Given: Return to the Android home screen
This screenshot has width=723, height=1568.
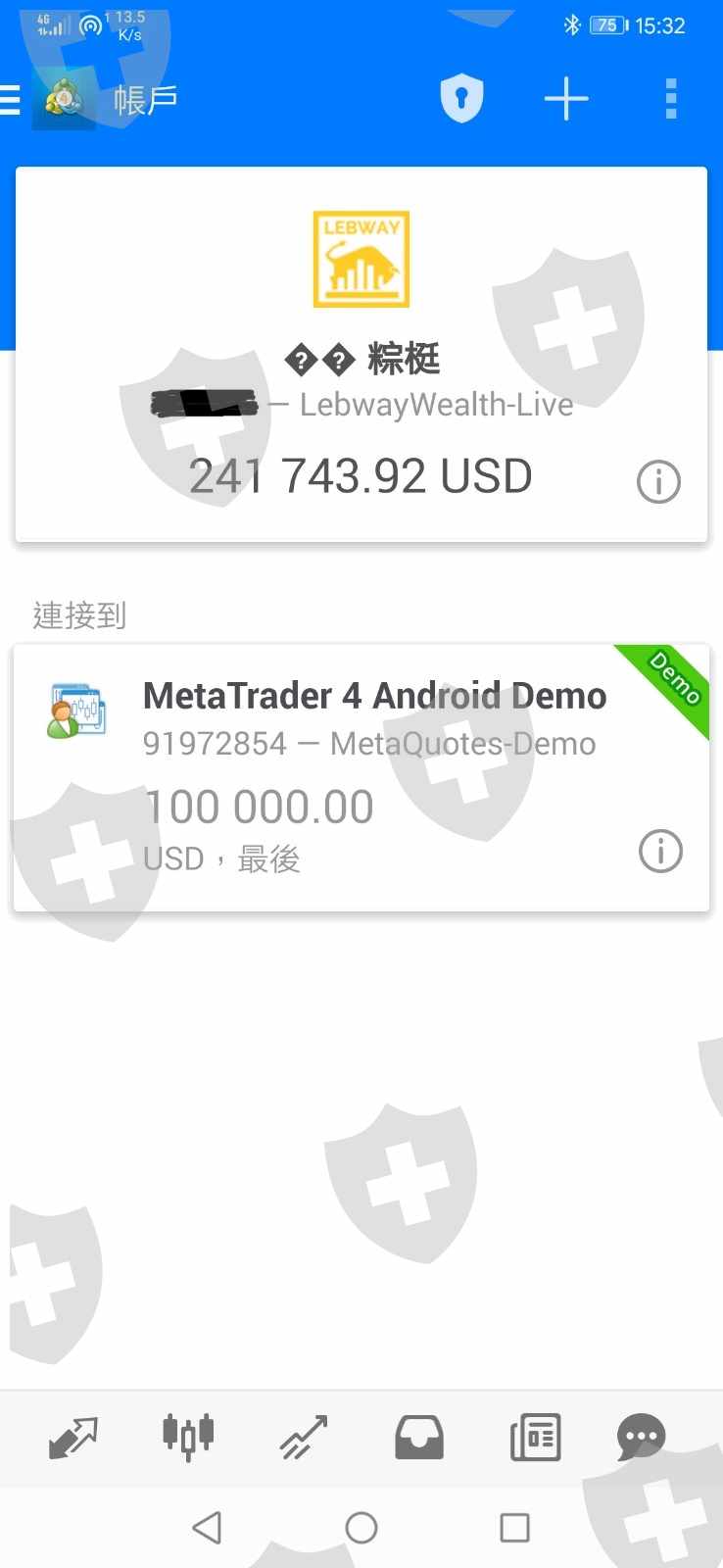Looking at the screenshot, I should [361, 1527].
